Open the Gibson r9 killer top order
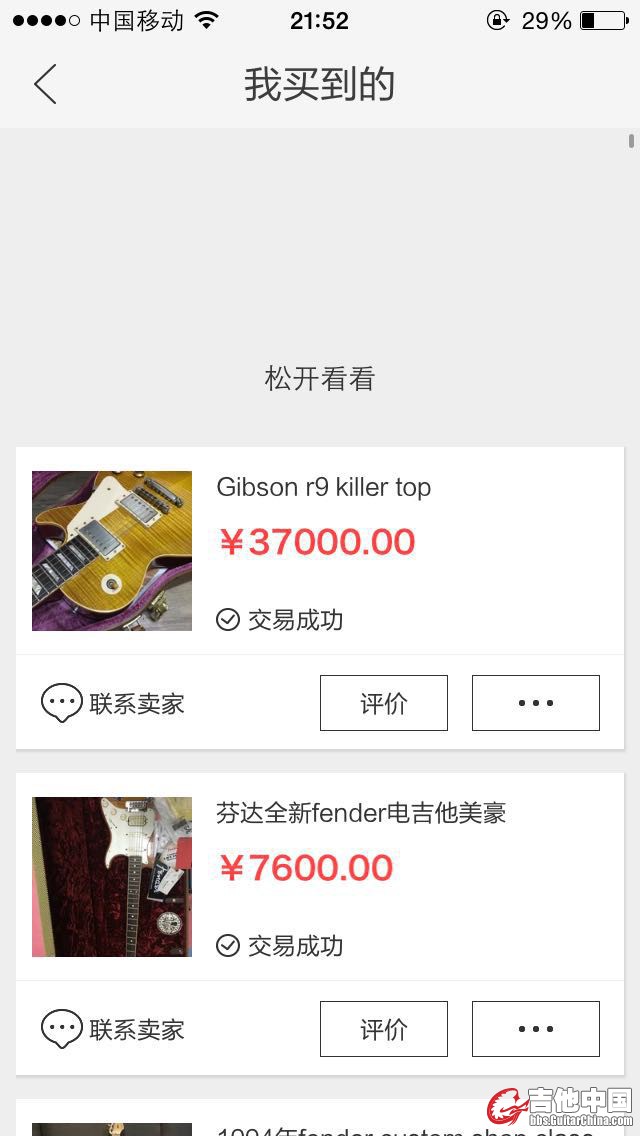 (x=324, y=488)
